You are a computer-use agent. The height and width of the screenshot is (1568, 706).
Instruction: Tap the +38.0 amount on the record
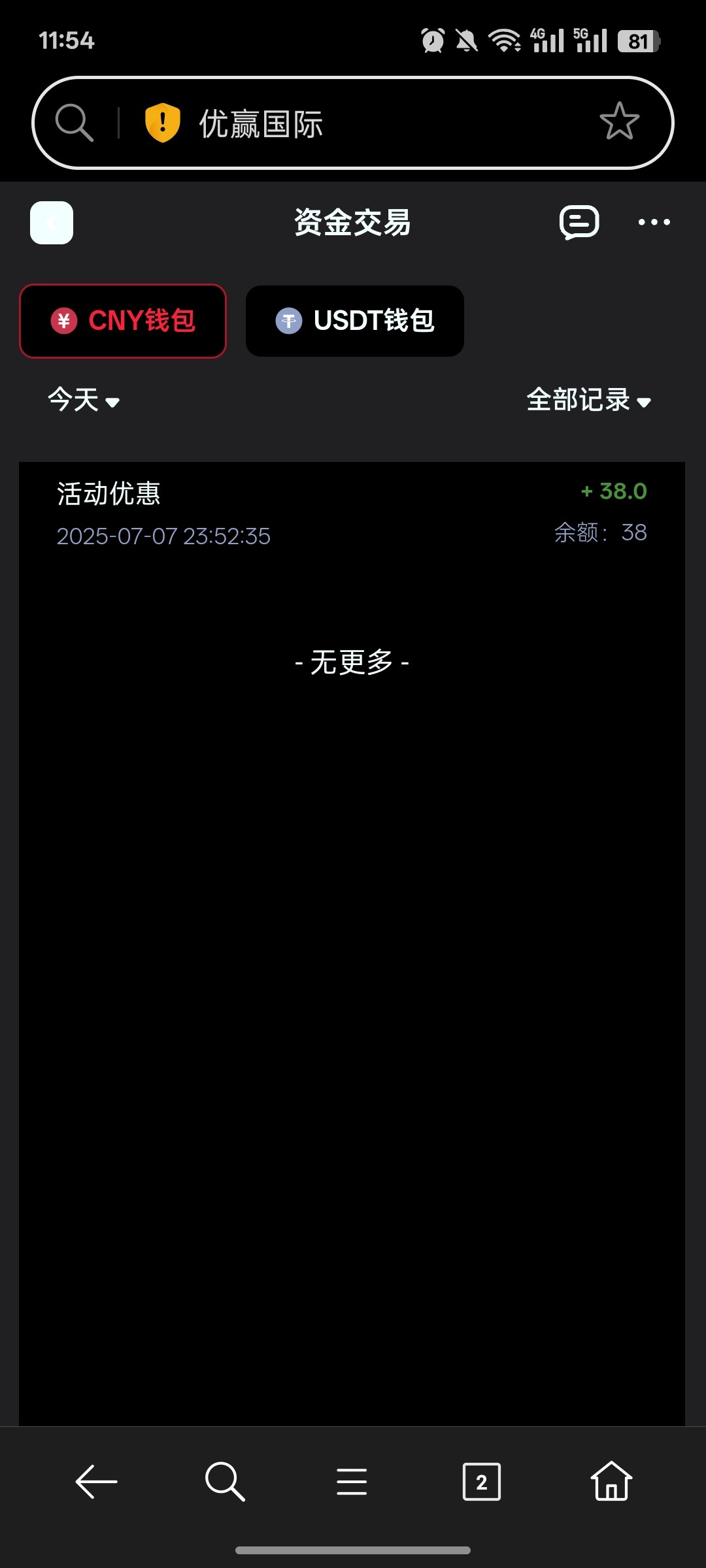613,491
